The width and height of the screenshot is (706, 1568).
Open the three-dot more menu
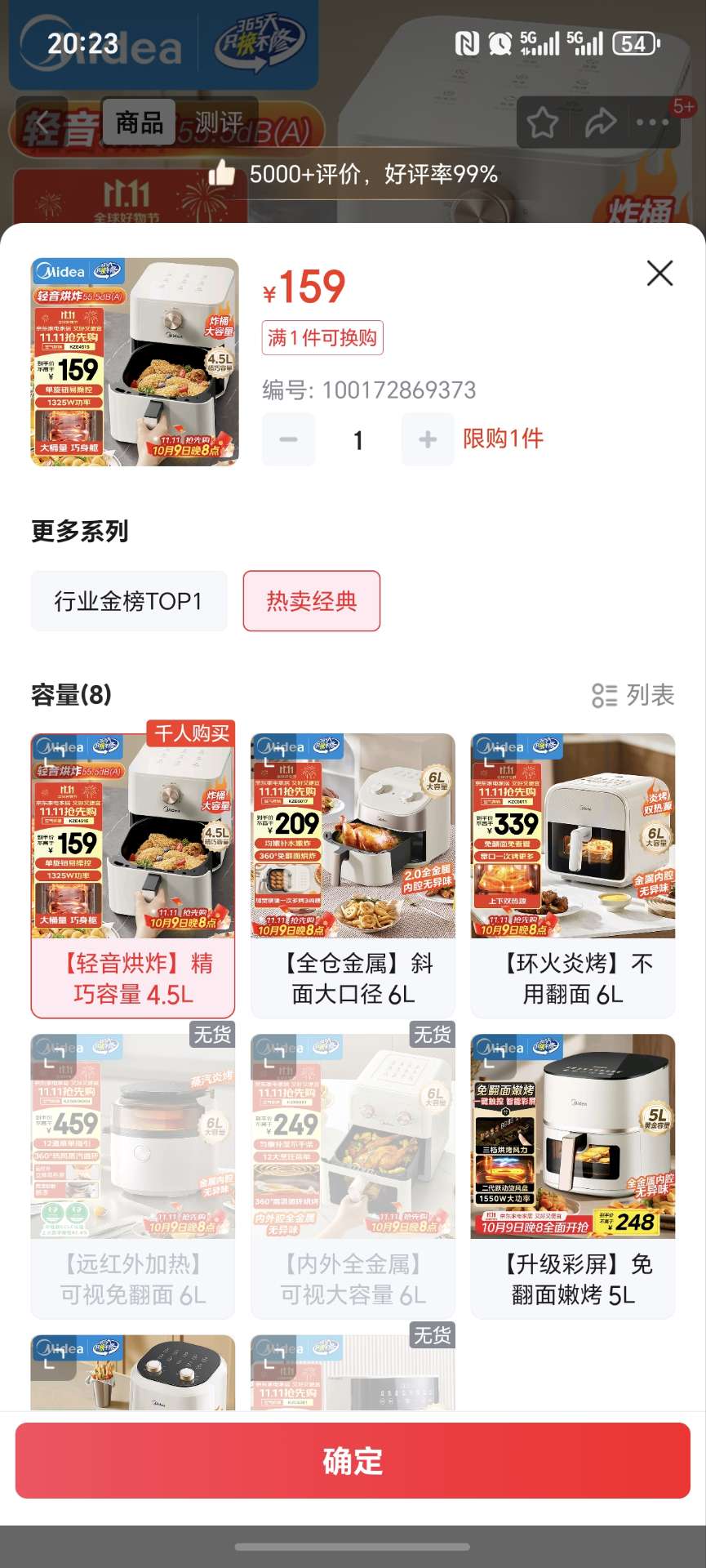click(652, 122)
